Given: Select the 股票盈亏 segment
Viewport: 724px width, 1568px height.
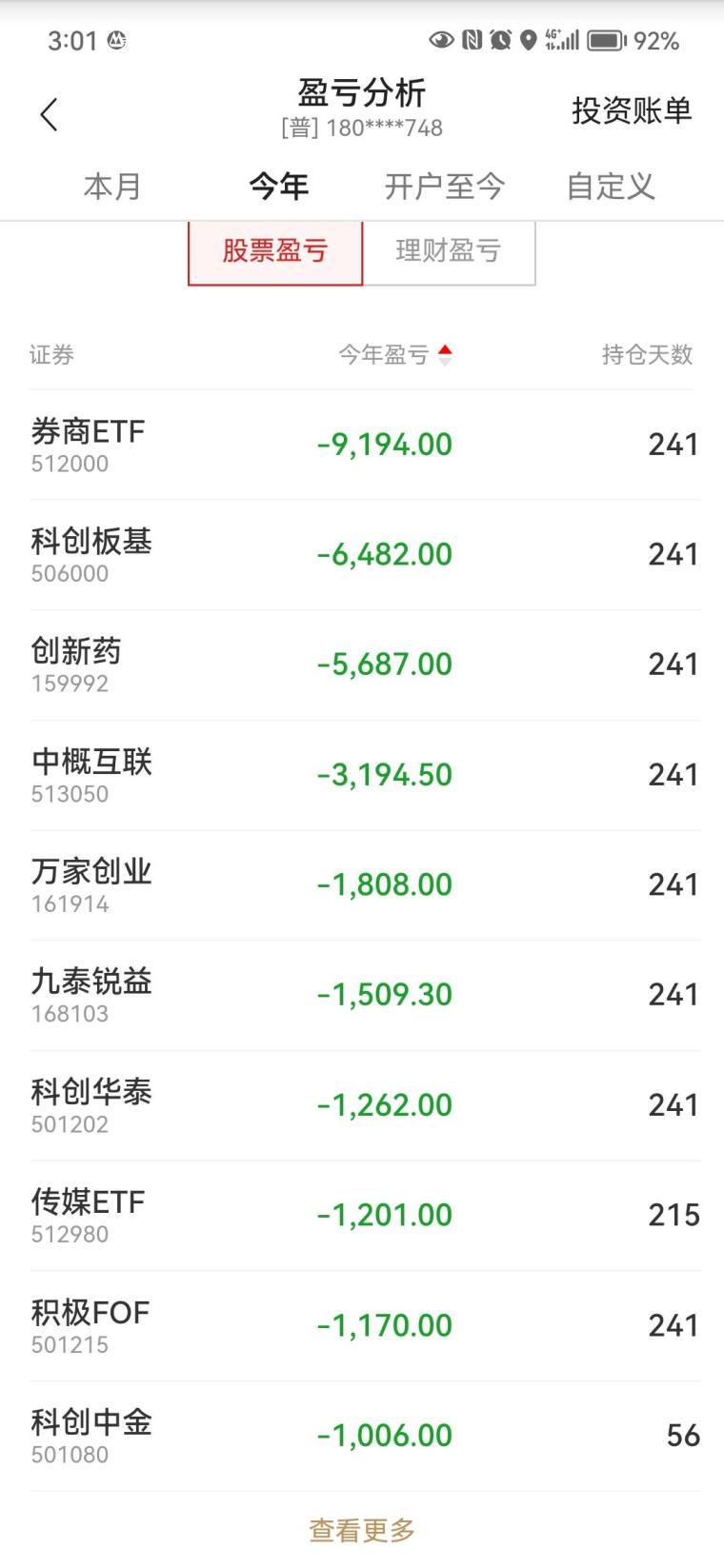Looking at the screenshot, I should pyautogui.click(x=275, y=251).
